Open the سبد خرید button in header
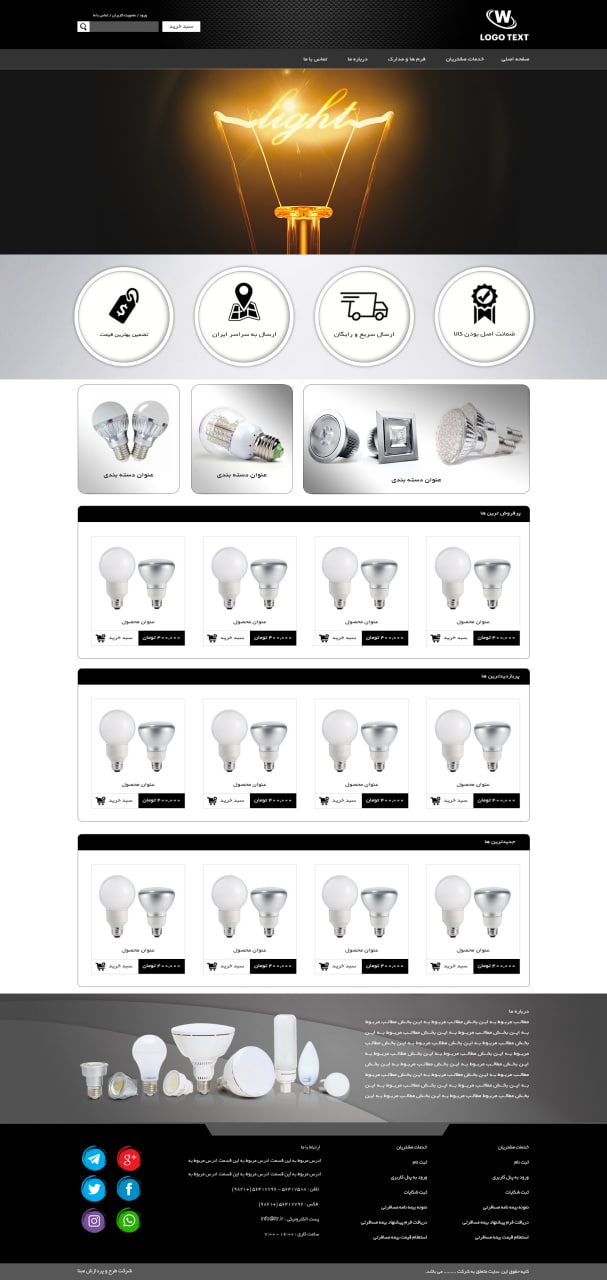 (x=181, y=26)
